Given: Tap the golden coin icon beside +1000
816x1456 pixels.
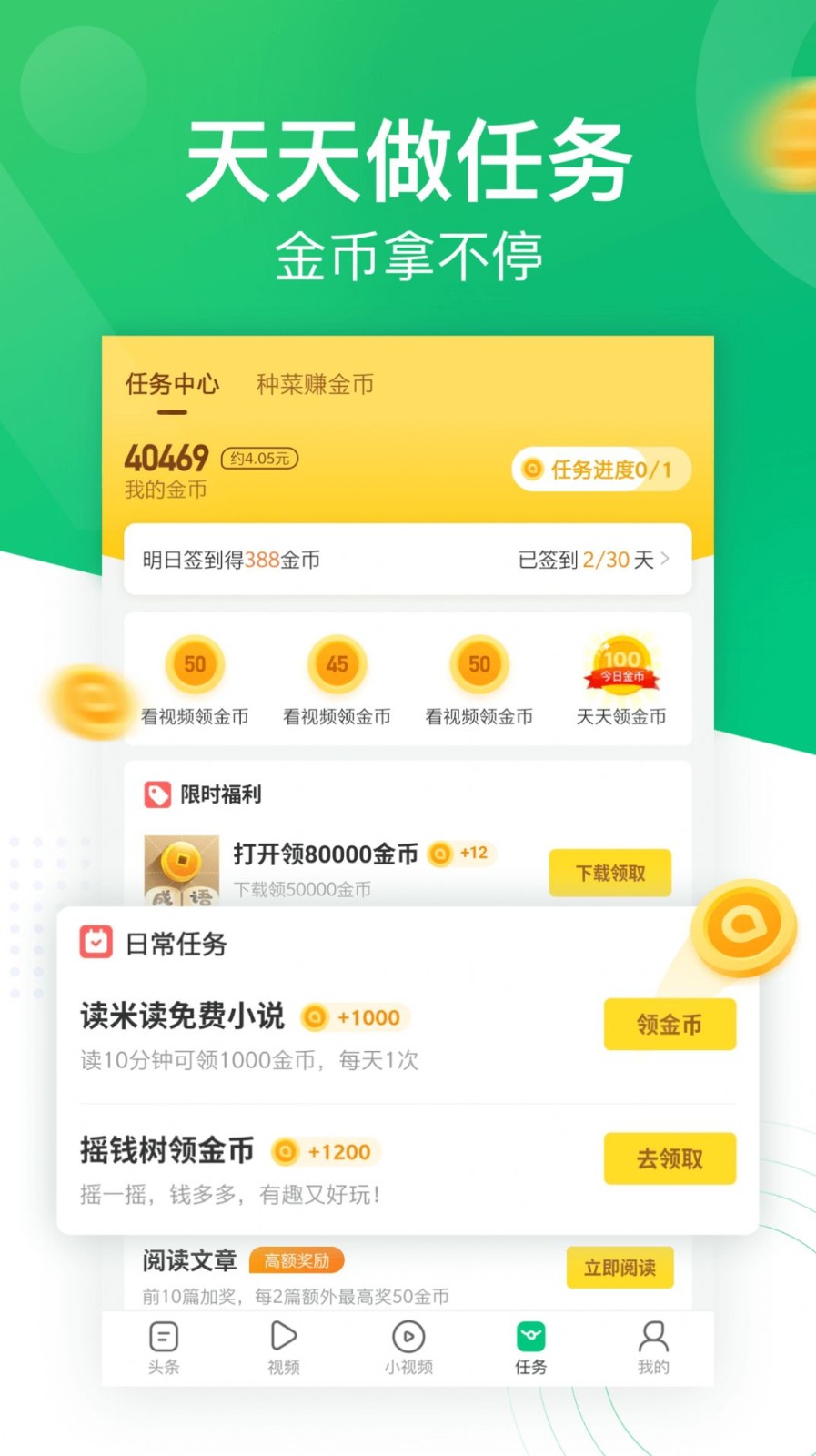Looking at the screenshot, I should [x=316, y=1017].
